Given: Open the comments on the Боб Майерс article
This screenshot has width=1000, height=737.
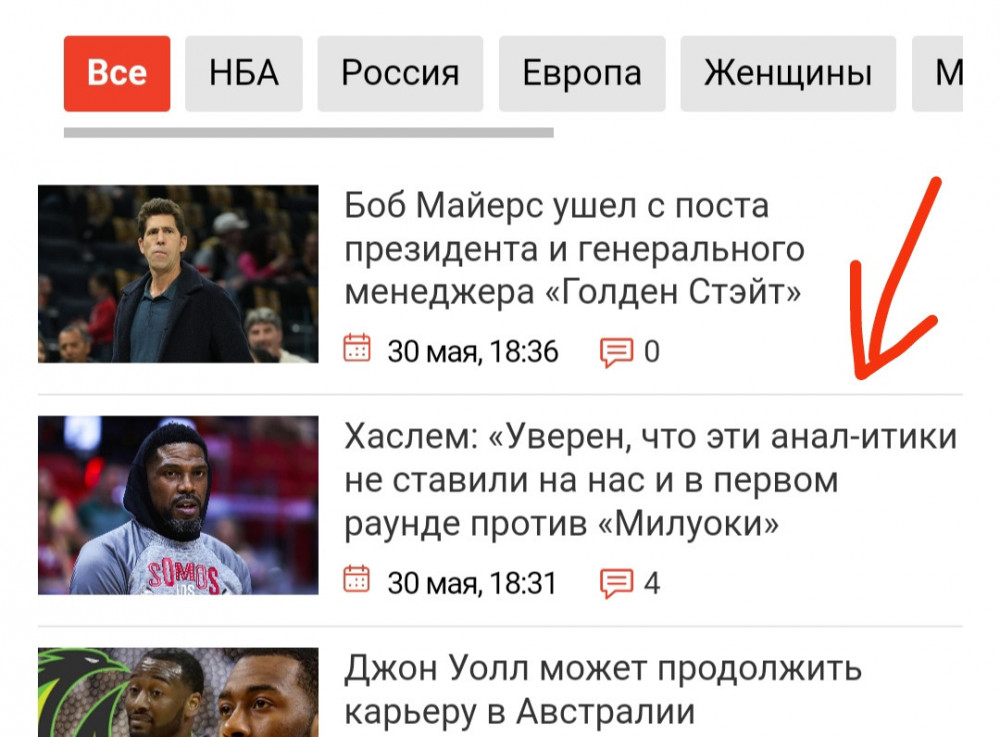Looking at the screenshot, I should pos(630,352).
